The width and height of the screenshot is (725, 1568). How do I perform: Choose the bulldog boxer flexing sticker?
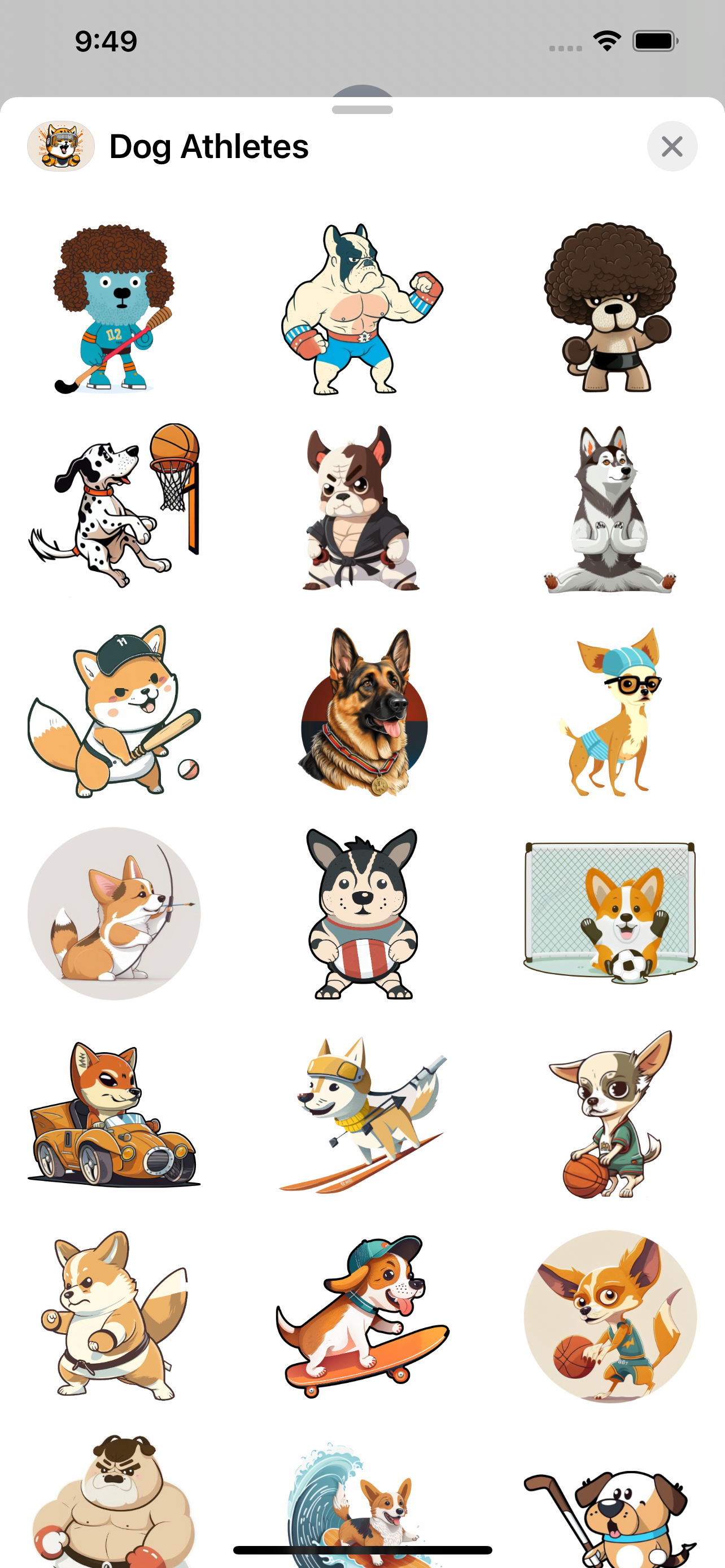point(362,310)
